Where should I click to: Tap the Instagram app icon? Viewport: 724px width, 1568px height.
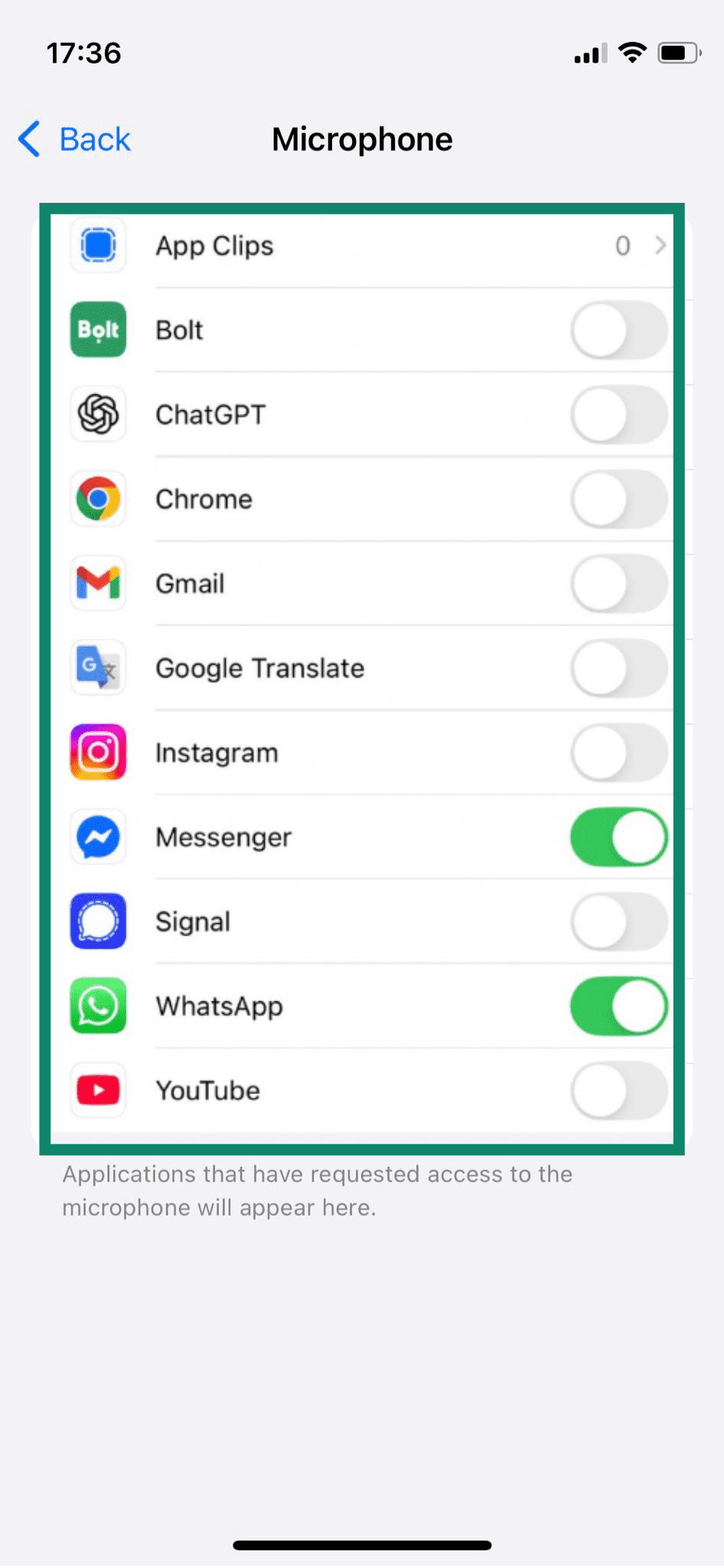point(97,752)
